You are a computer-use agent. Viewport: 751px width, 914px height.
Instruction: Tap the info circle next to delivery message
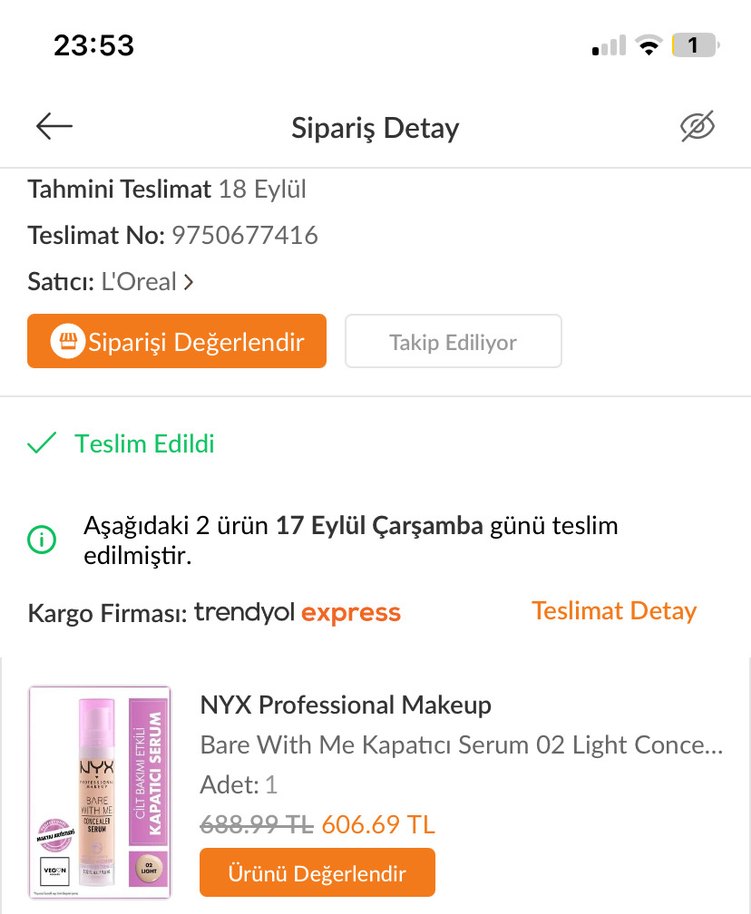tap(40, 539)
